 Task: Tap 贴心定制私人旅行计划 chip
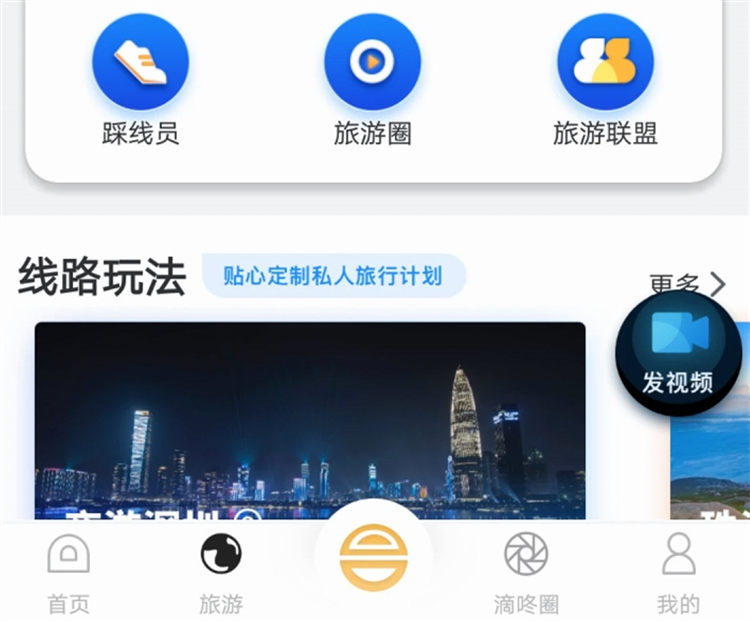point(334,276)
